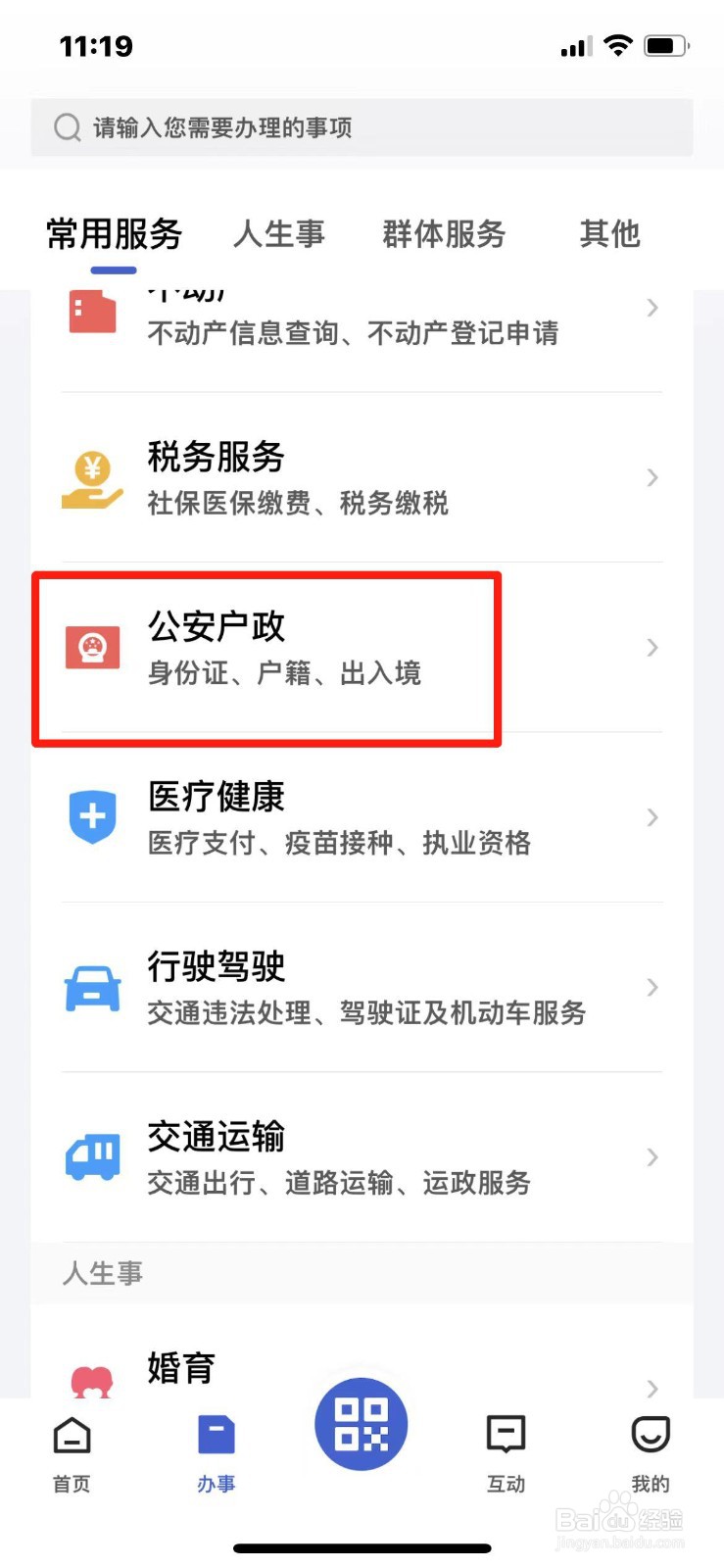Click the search magnifier icon

(67, 126)
